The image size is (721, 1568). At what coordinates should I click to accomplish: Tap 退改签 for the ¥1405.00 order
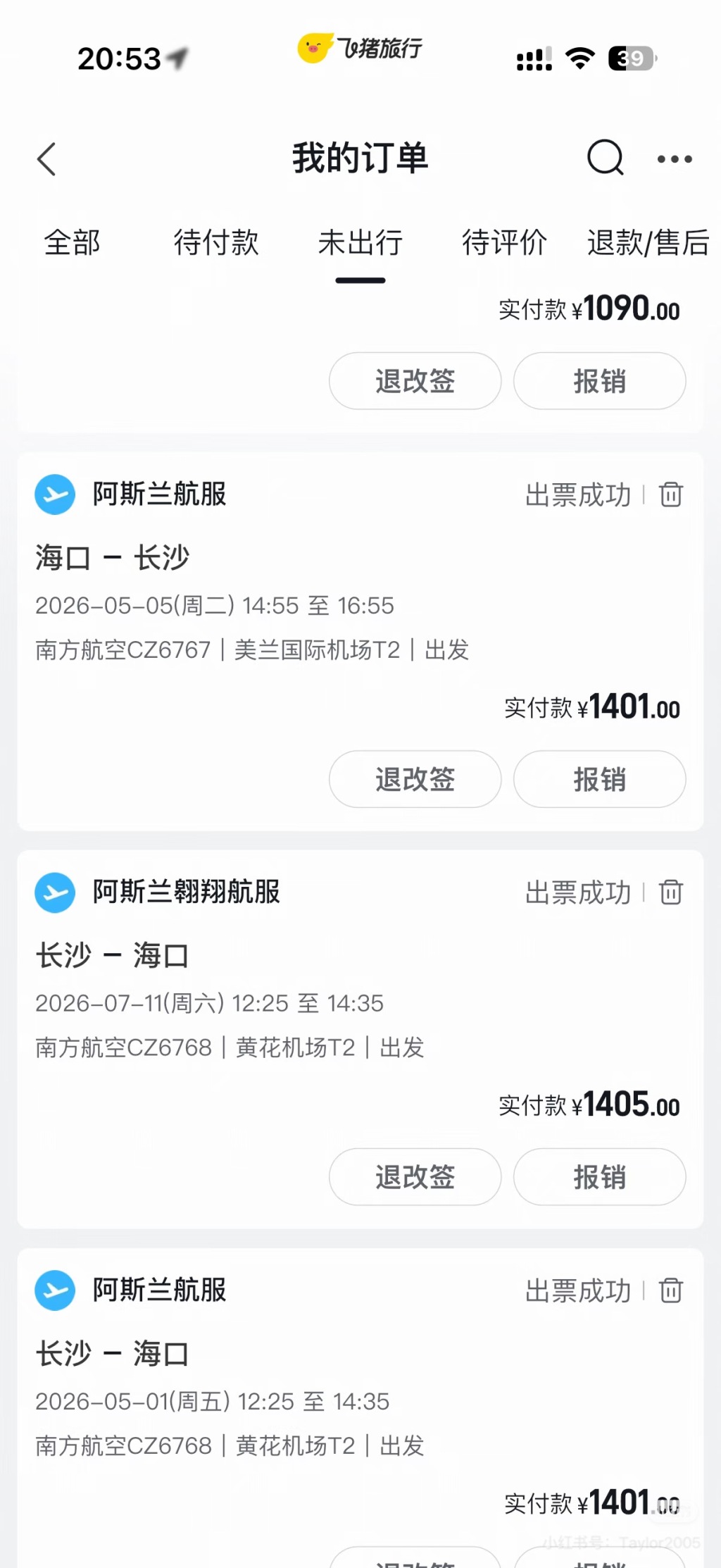click(415, 1177)
